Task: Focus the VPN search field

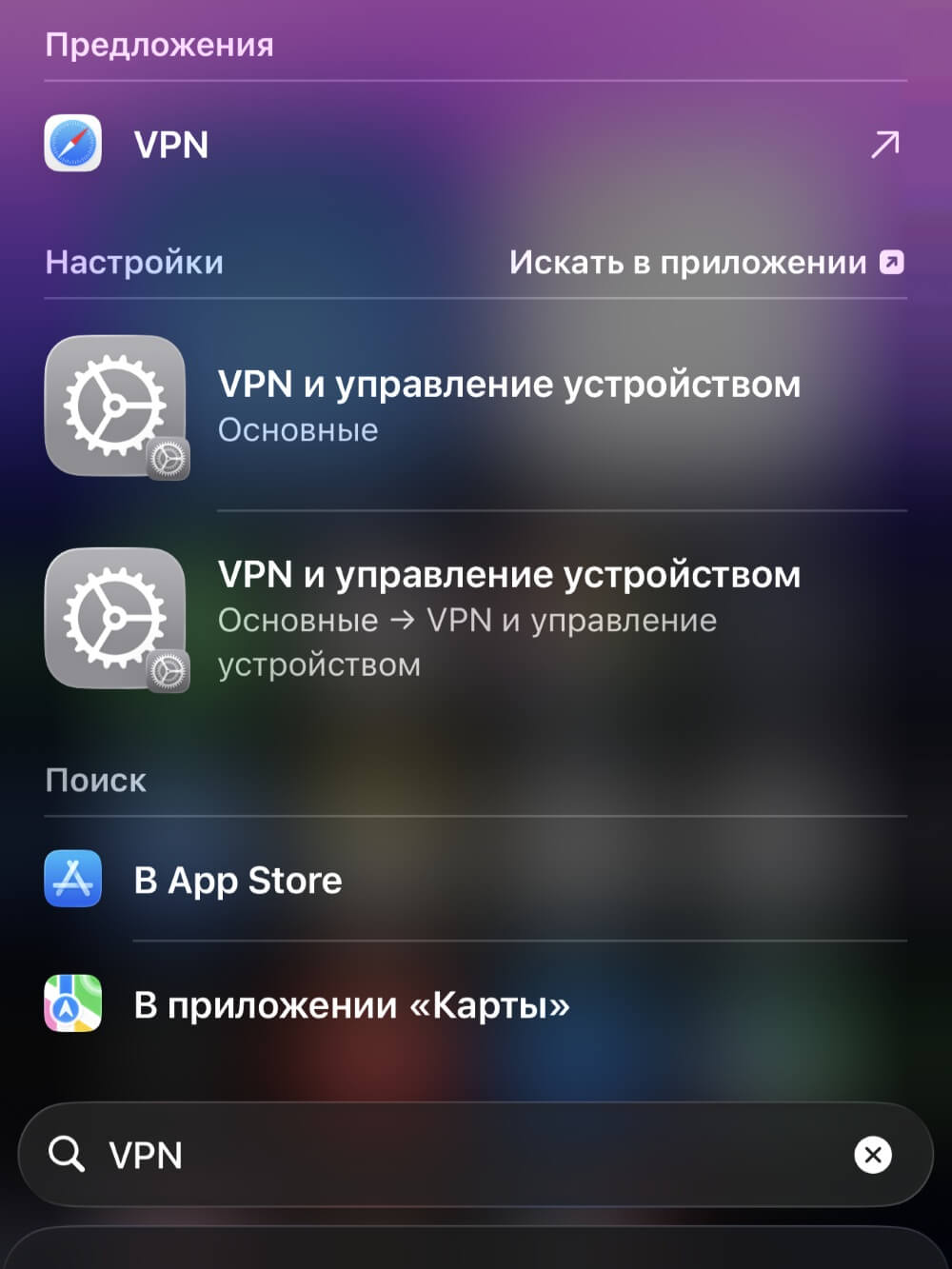Action: pos(457,1155)
